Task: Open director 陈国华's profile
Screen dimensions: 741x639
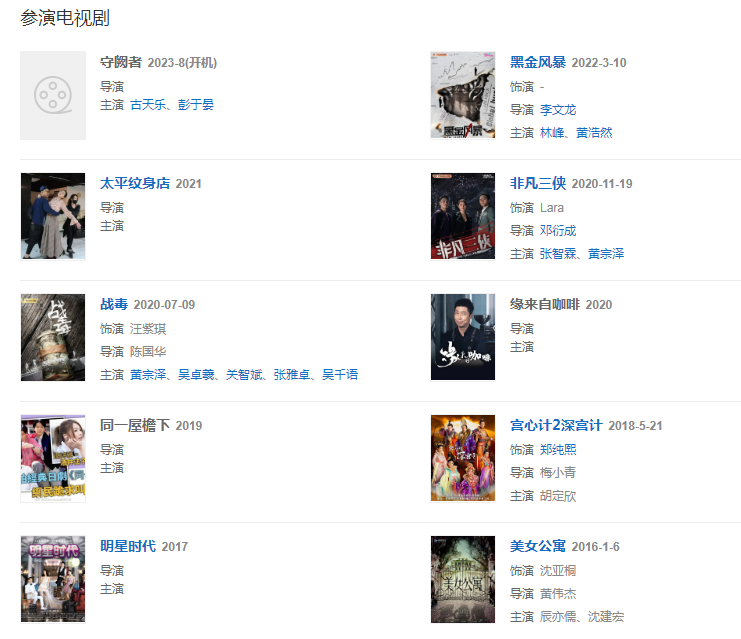Action: 148,352
